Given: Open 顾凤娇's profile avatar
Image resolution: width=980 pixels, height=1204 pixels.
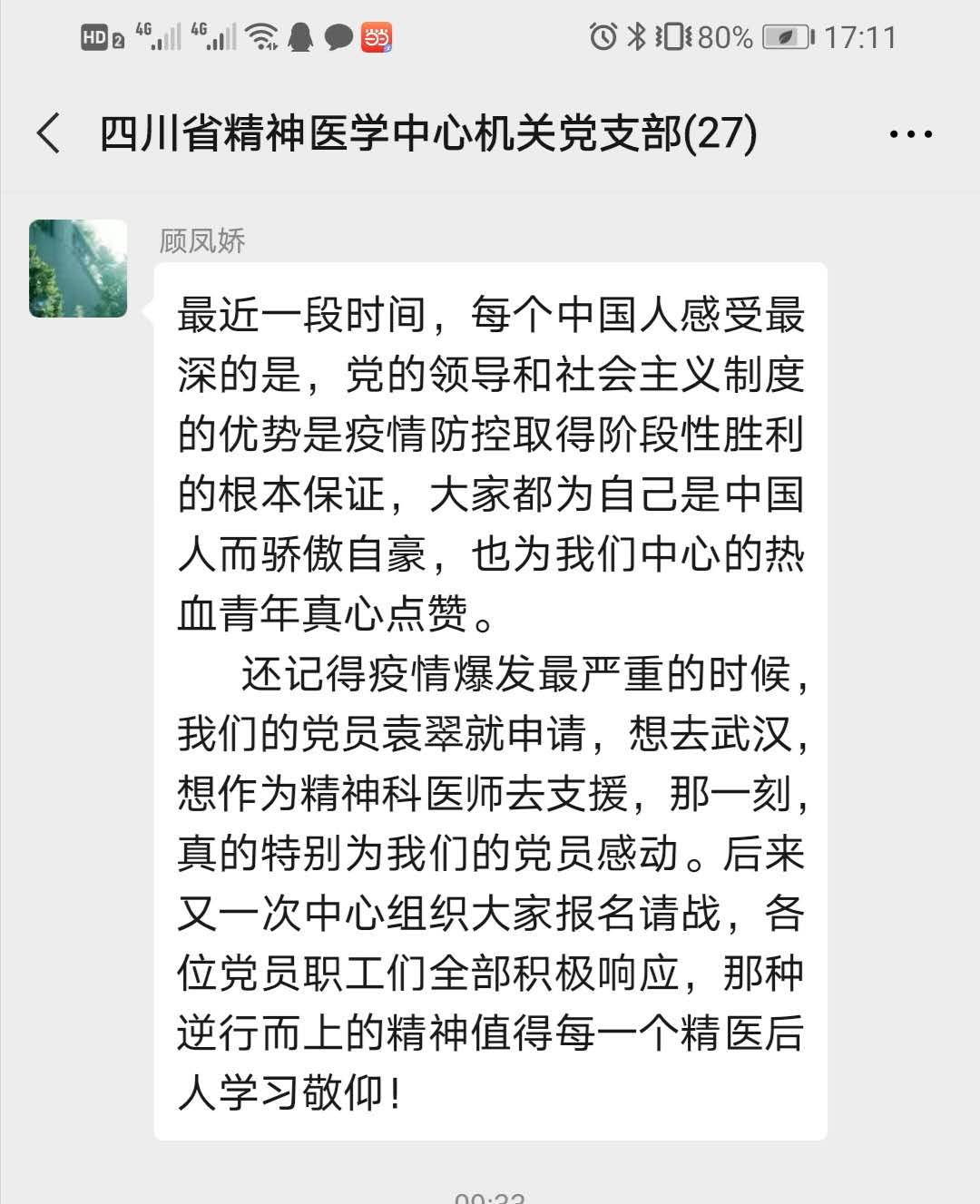Looking at the screenshot, I should [x=78, y=269].
